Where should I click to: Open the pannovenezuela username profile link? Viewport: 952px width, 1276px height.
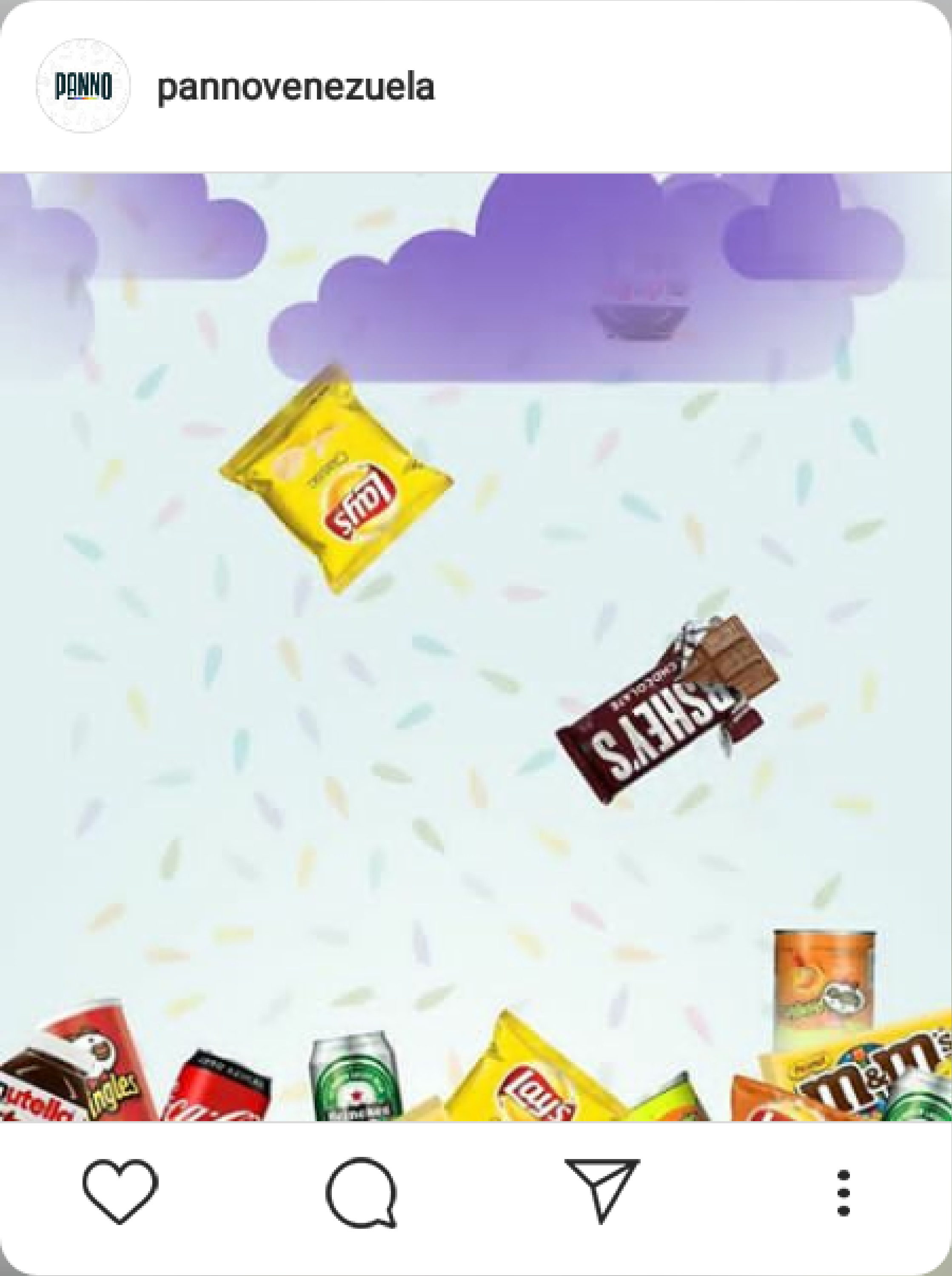pos(296,88)
